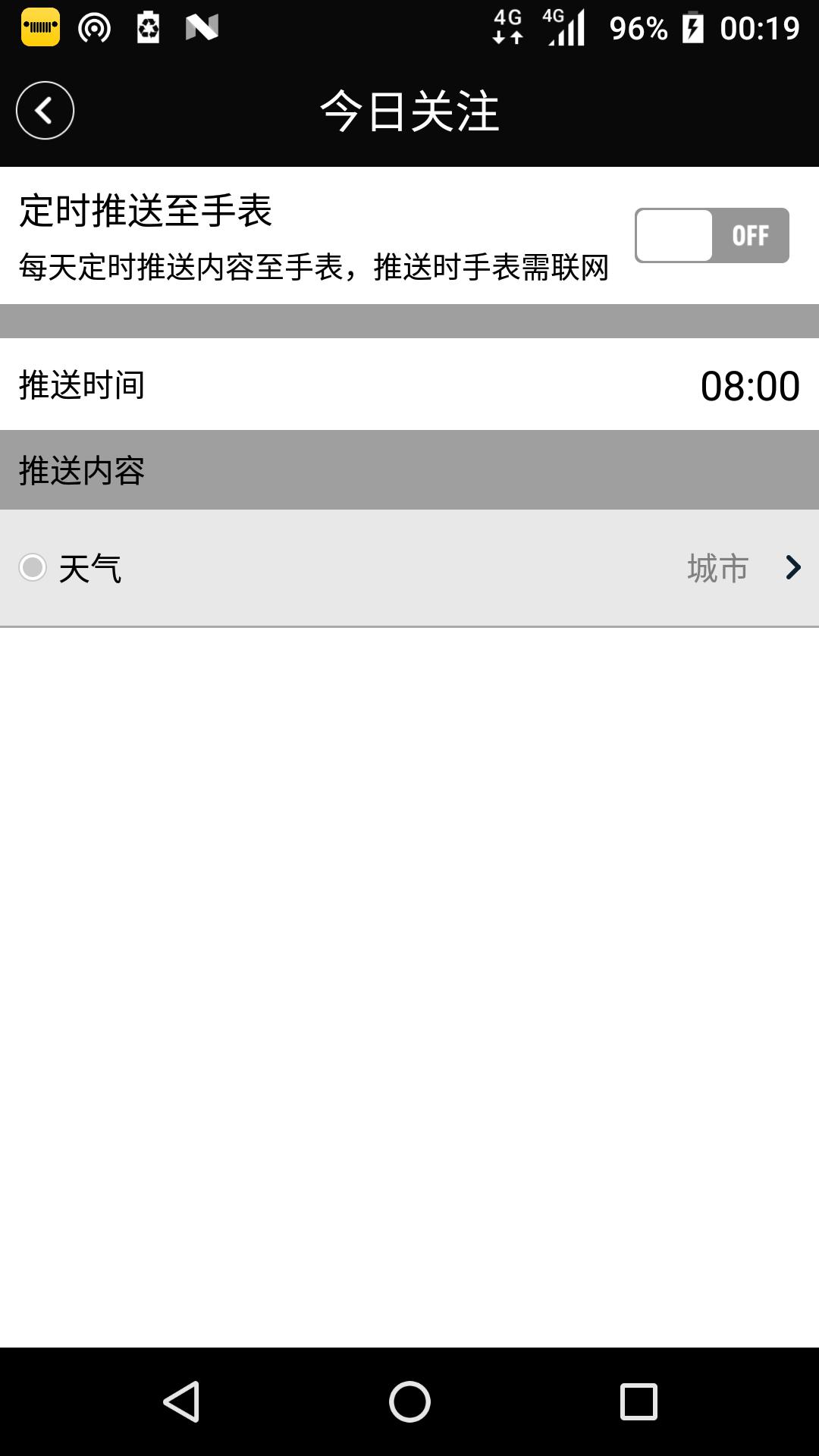Select the 天气 radio button
Viewport: 819px width, 1456px height.
(x=32, y=567)
